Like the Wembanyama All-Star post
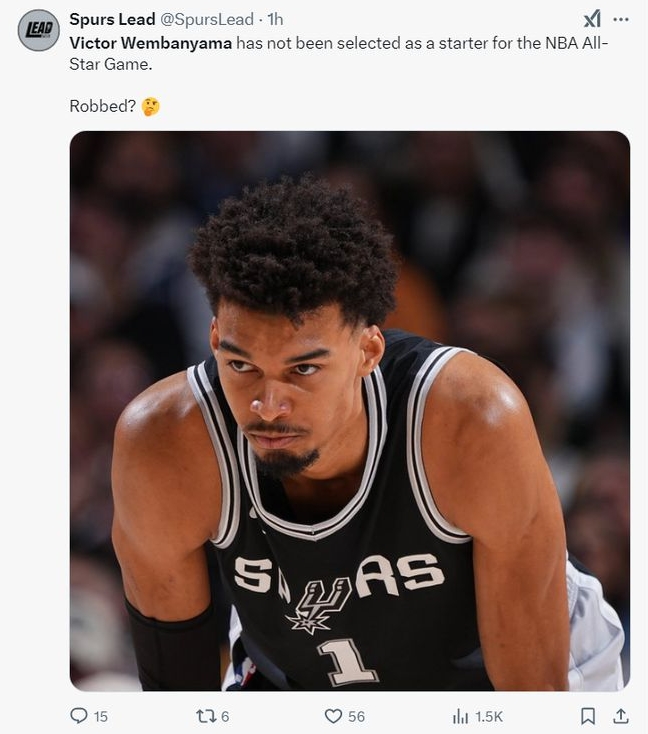 [334, 716]
